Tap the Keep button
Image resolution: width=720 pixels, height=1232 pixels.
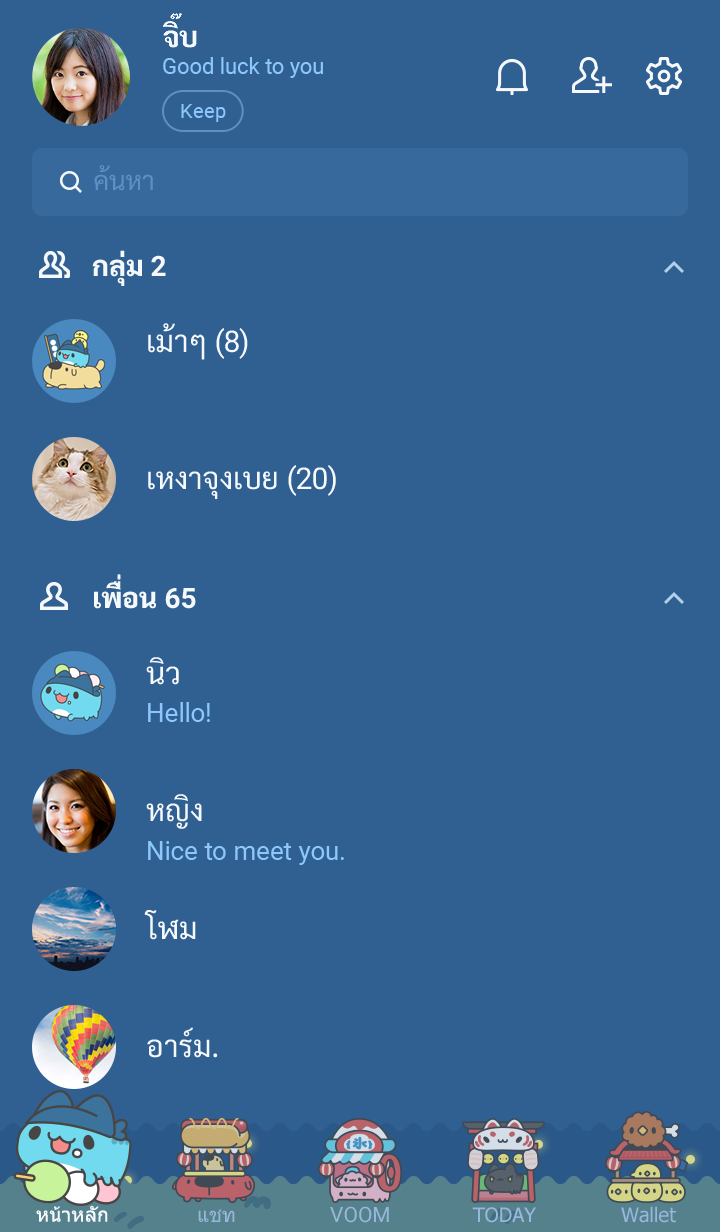202,111
